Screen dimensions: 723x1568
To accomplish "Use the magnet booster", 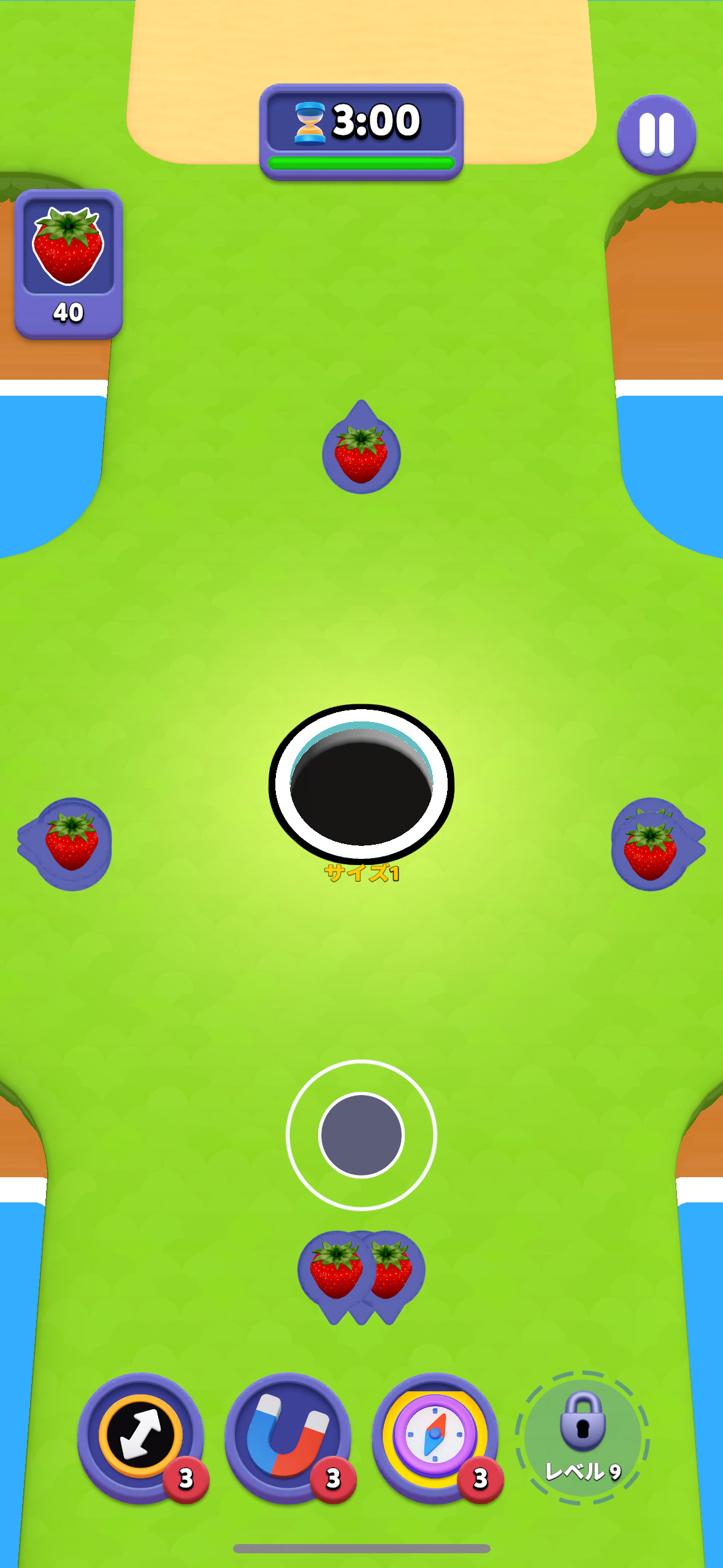I will 288,1437.
